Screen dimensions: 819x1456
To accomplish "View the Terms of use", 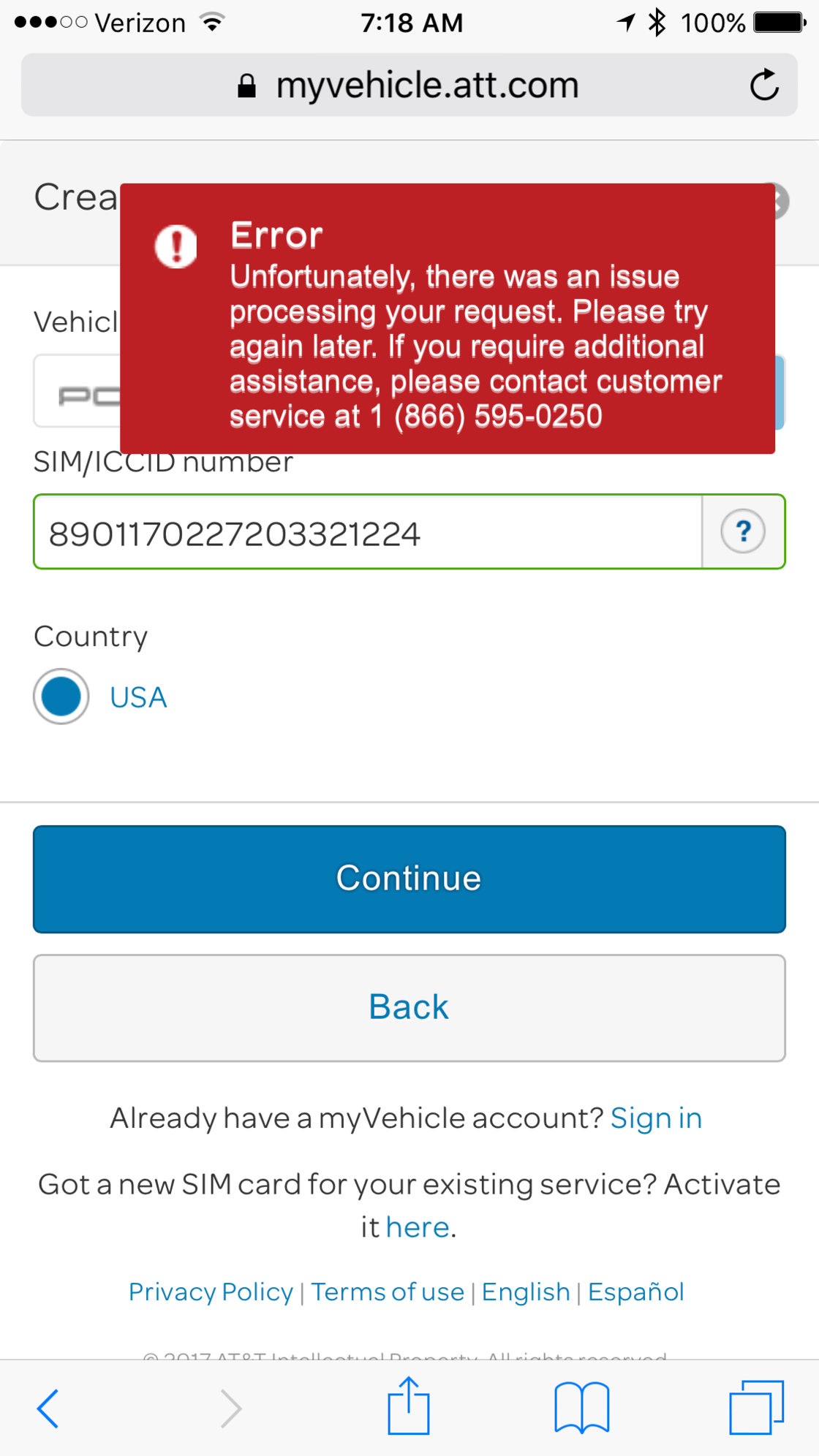I will click(388, 1292).
